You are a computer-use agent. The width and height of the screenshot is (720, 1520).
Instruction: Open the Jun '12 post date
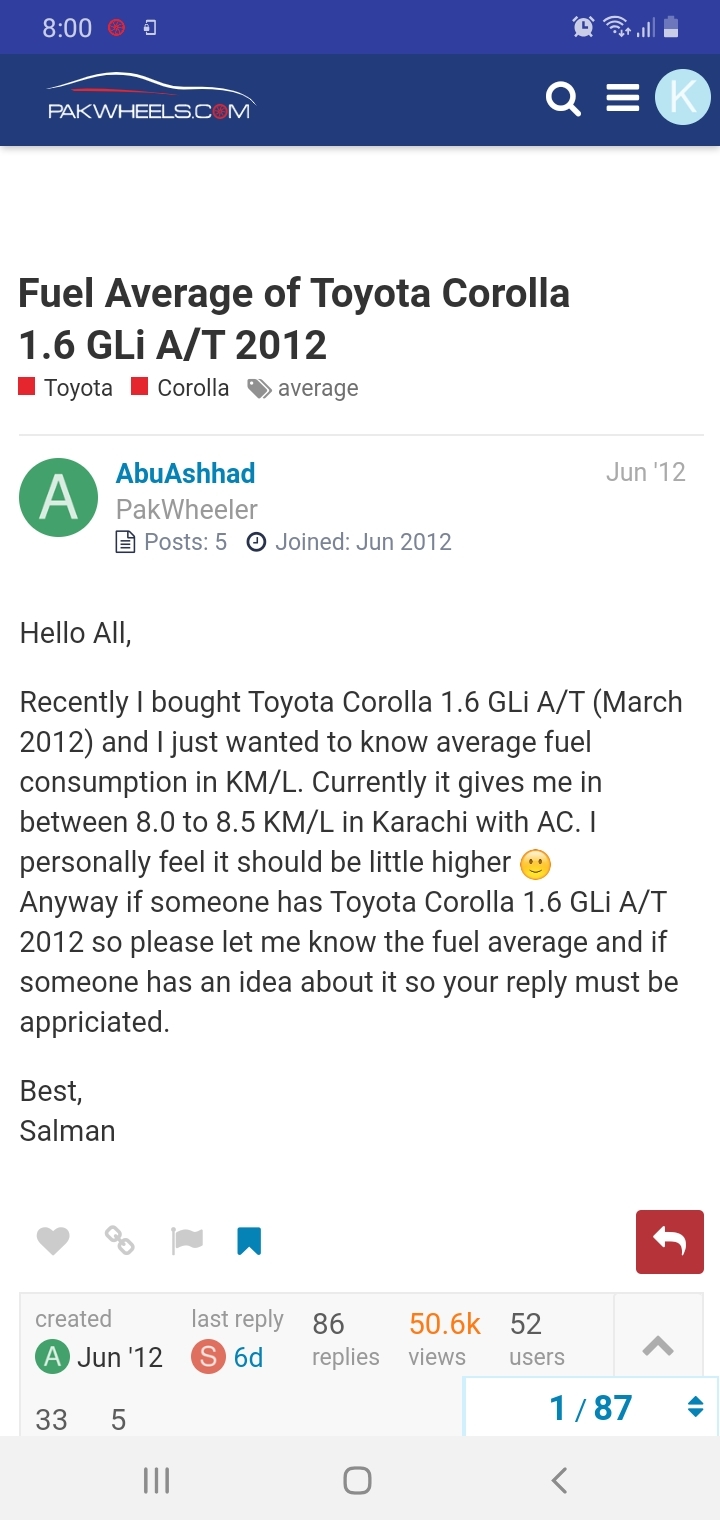(x=645, y=472)
